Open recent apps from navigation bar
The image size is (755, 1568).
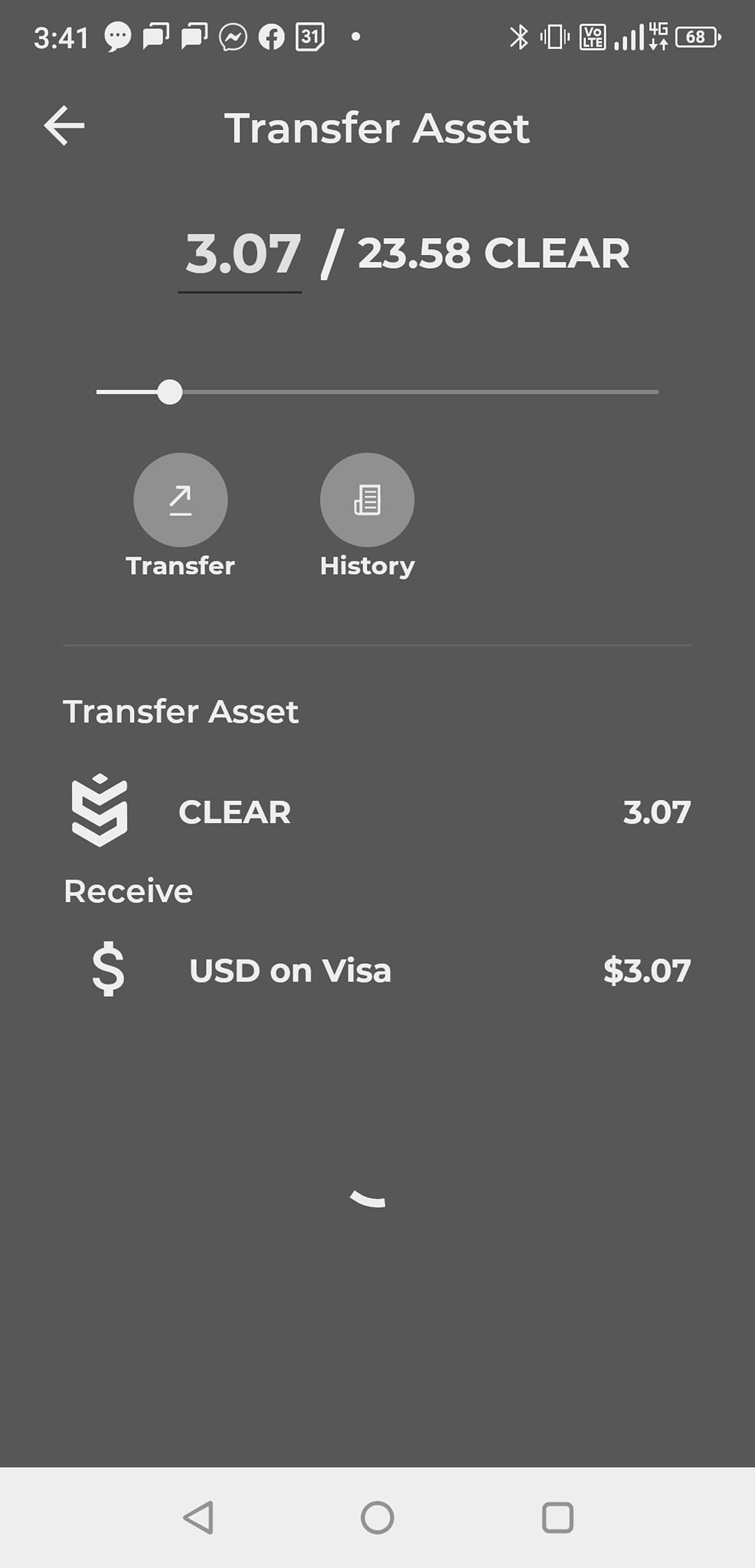557,1517
